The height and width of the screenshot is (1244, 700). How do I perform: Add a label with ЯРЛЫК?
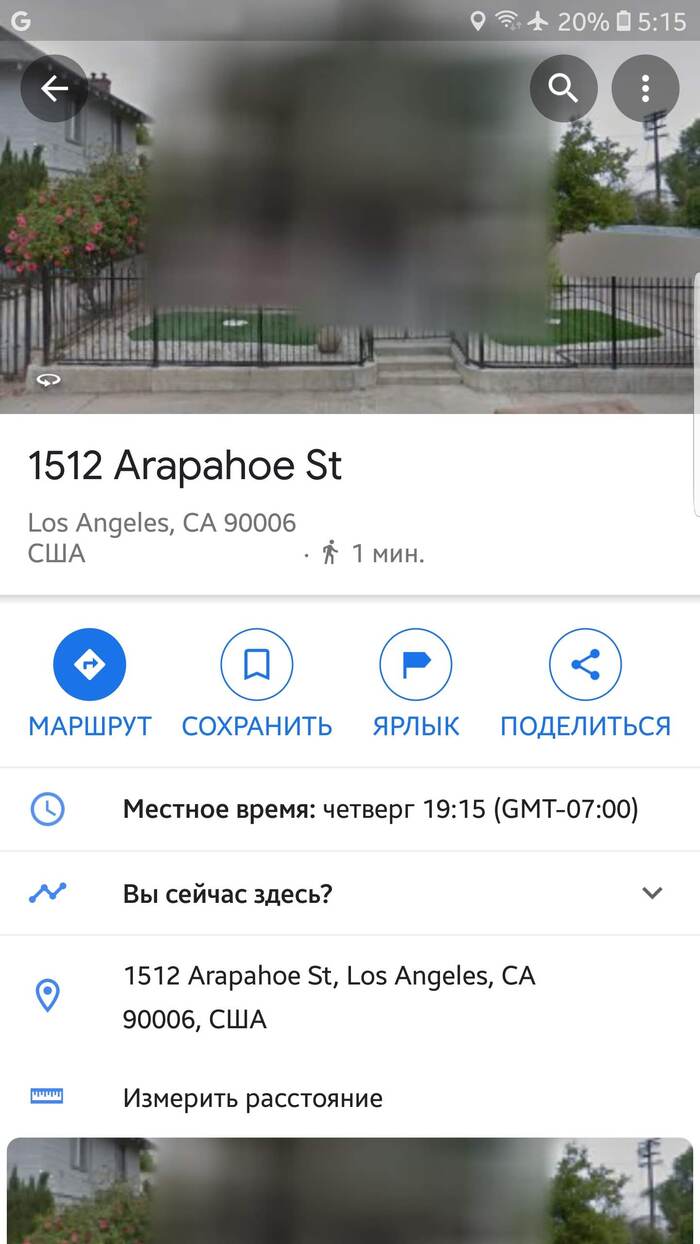(416, 682)
